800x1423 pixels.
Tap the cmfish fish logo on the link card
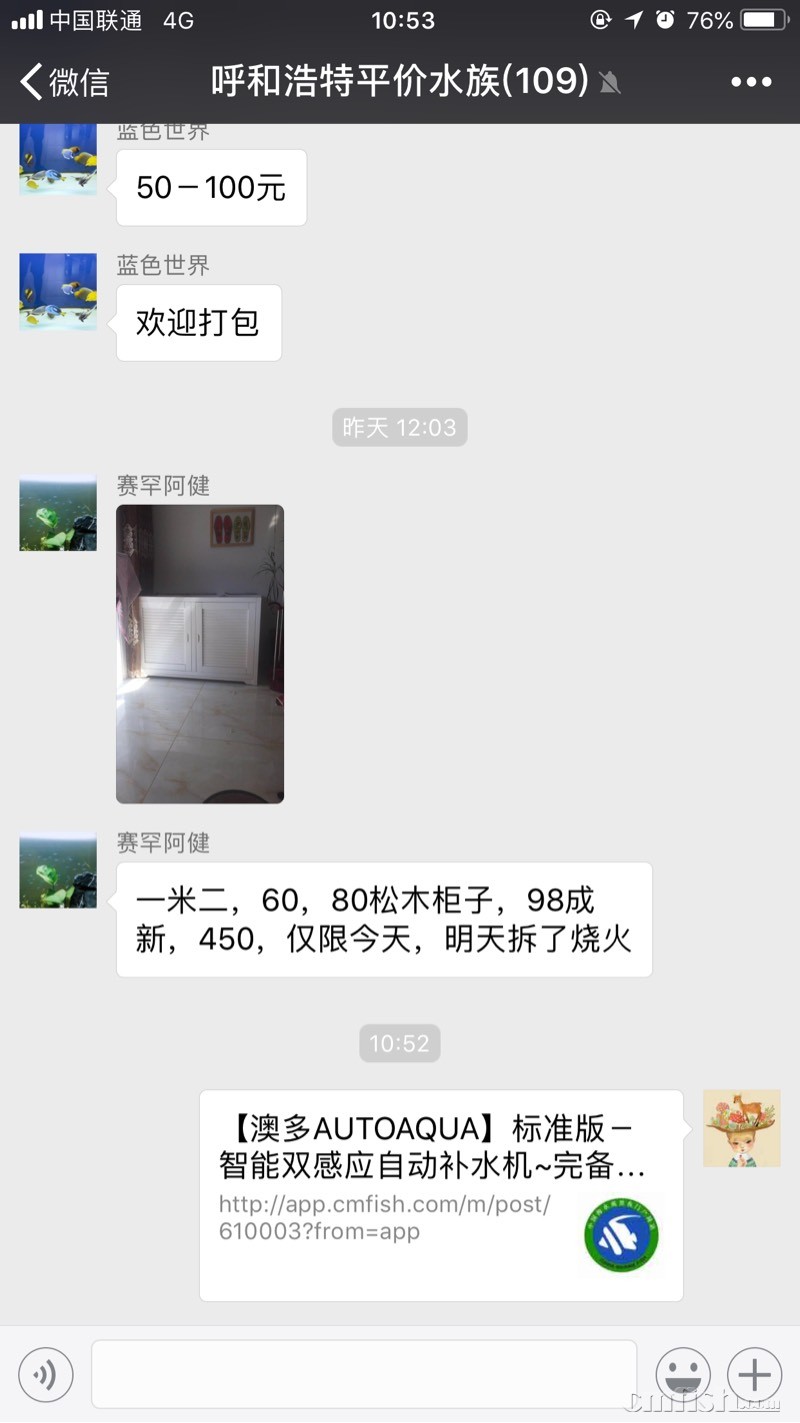click(x=621, y=1235)
